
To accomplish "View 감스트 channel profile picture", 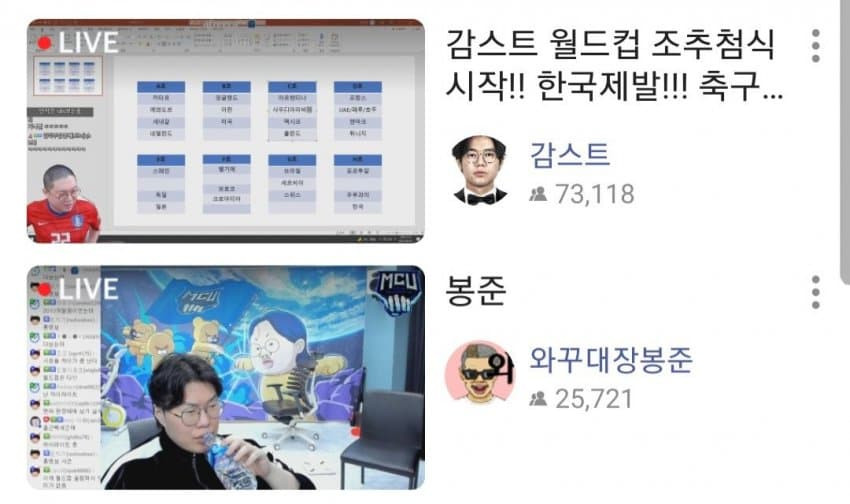I will click(x=480, y=170).
